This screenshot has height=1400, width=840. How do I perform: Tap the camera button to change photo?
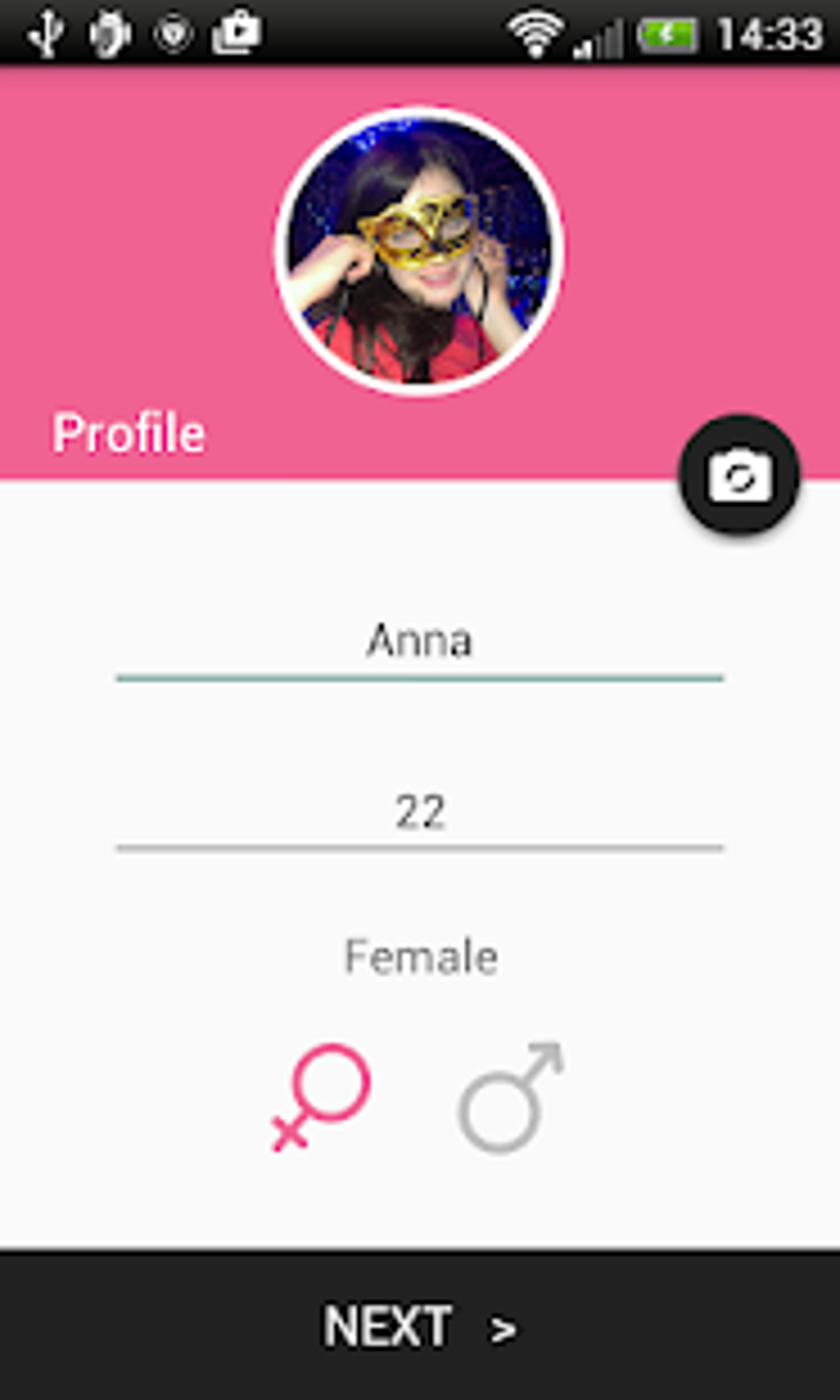click(x=739, y=475)
